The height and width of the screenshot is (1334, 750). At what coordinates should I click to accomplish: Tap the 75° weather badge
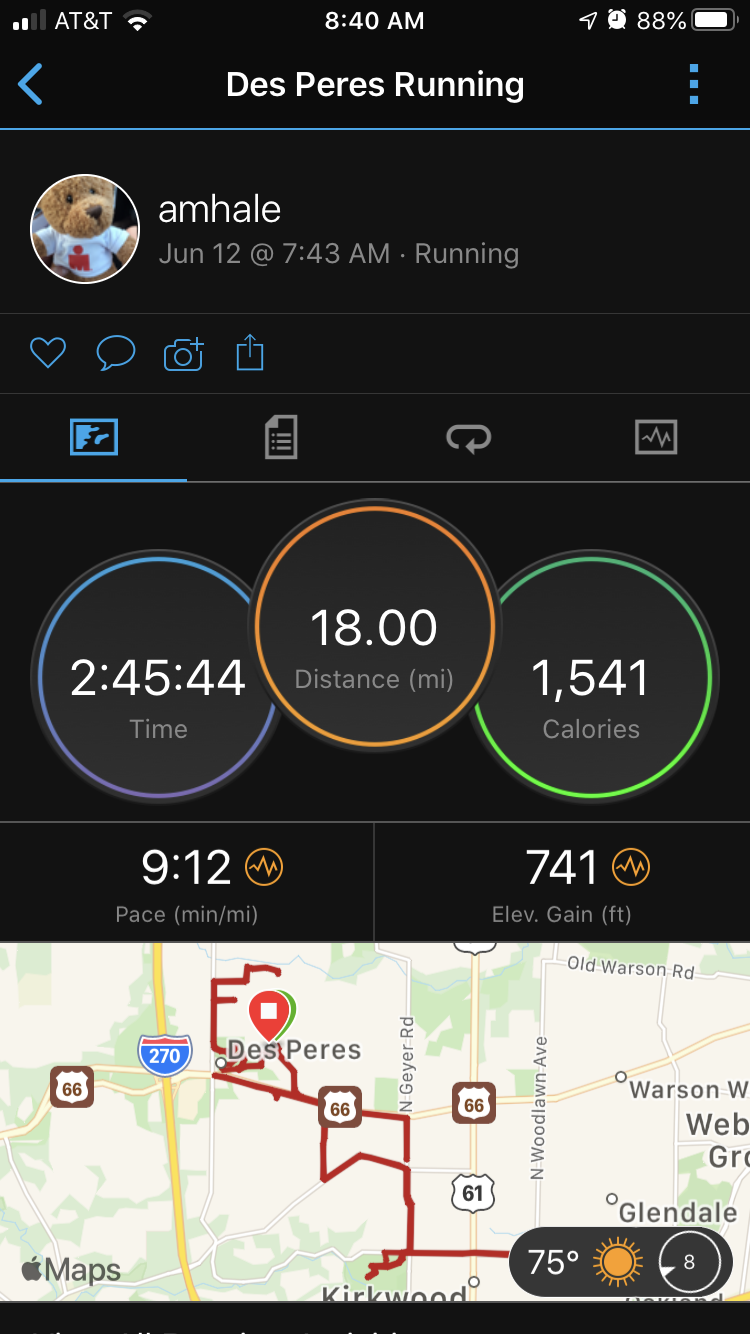click(x=618, y=1262)
